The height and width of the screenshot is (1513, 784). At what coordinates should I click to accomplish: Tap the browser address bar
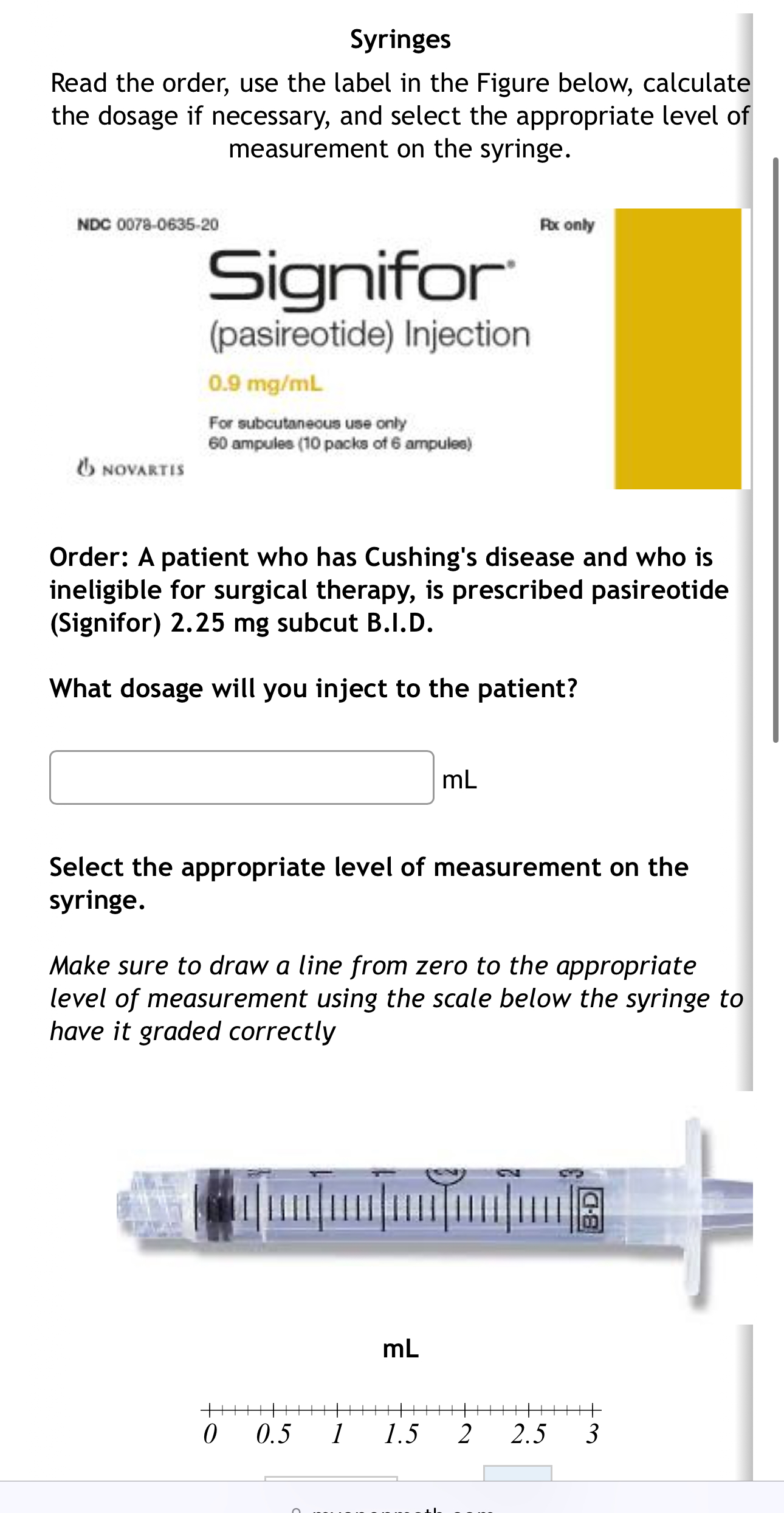click(392, 1505)
